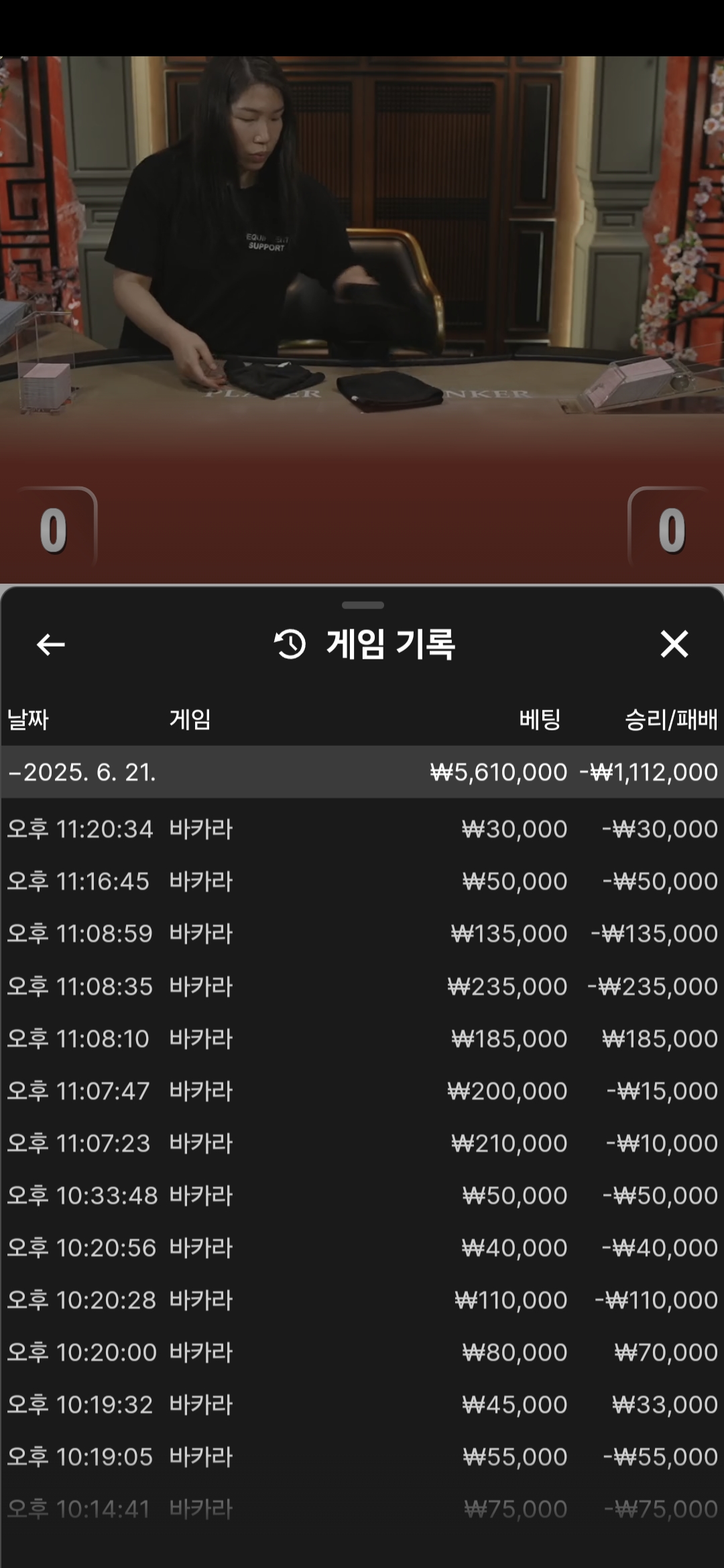The height and width of the screenshot is (1568, 724).
Task: Open the 오후 11:07:47 baccarat record
Action: tap(362, 1091)
